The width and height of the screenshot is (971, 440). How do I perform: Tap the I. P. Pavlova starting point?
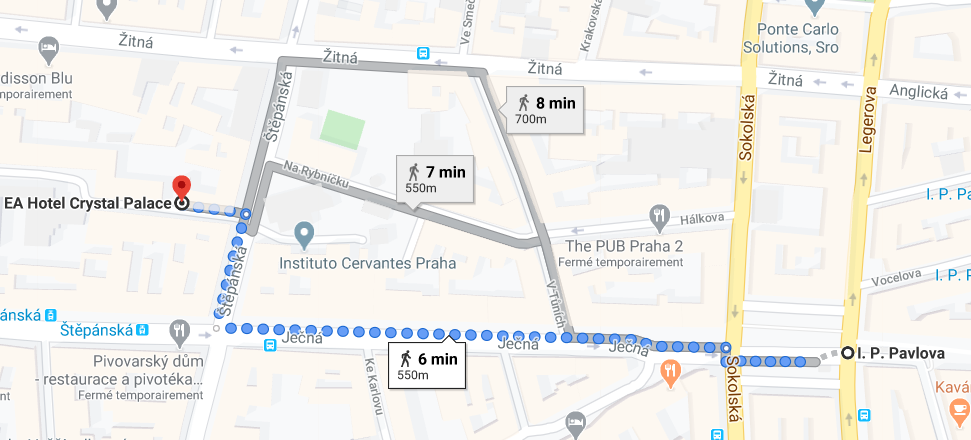pos(848,353)
